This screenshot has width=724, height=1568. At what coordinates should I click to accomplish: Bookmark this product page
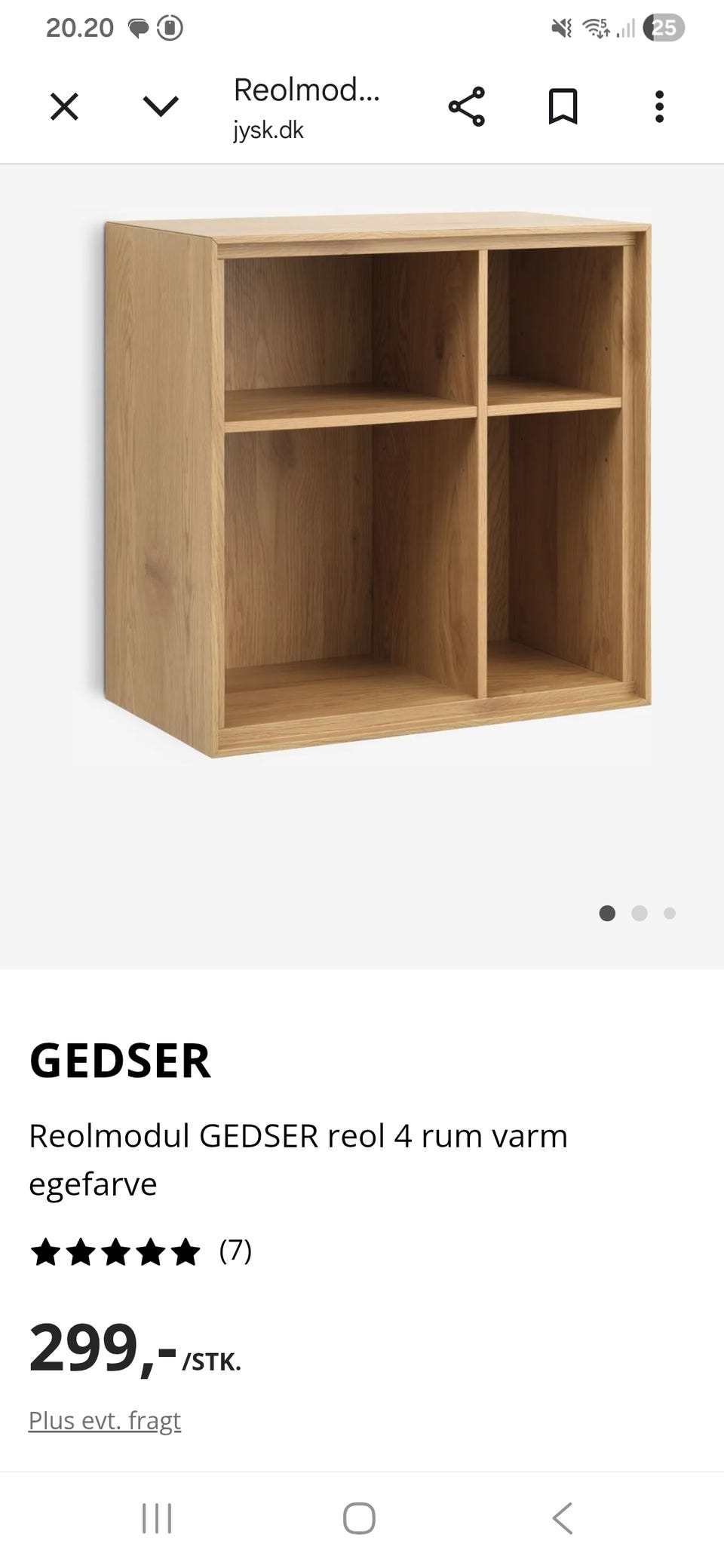pos(563,106)
